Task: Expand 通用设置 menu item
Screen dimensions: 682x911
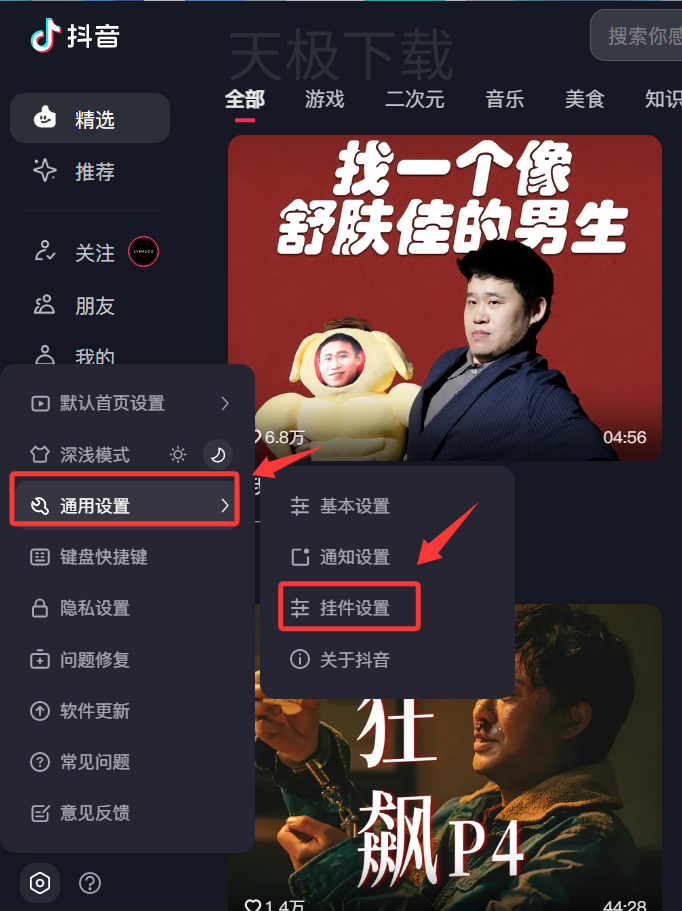Action: [x=125, y=506]
